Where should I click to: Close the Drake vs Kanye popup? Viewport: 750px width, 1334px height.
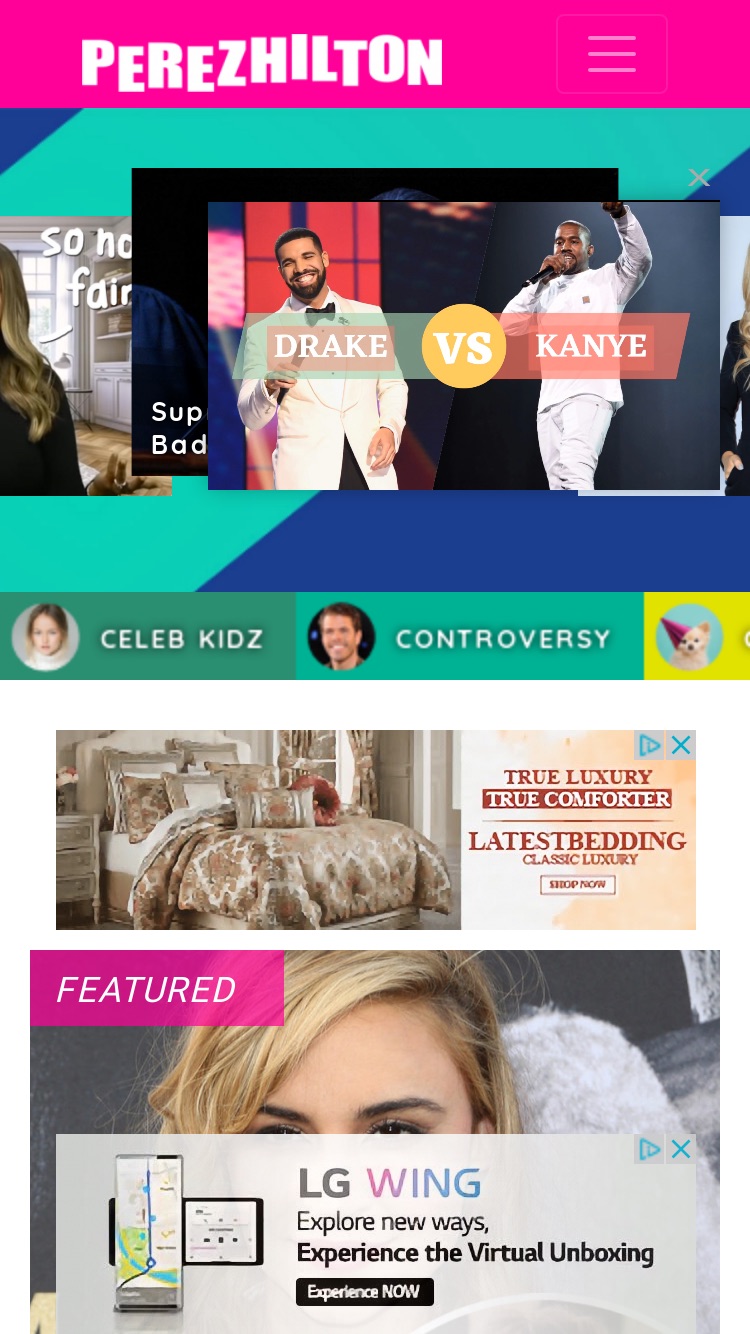click(699, 178)
